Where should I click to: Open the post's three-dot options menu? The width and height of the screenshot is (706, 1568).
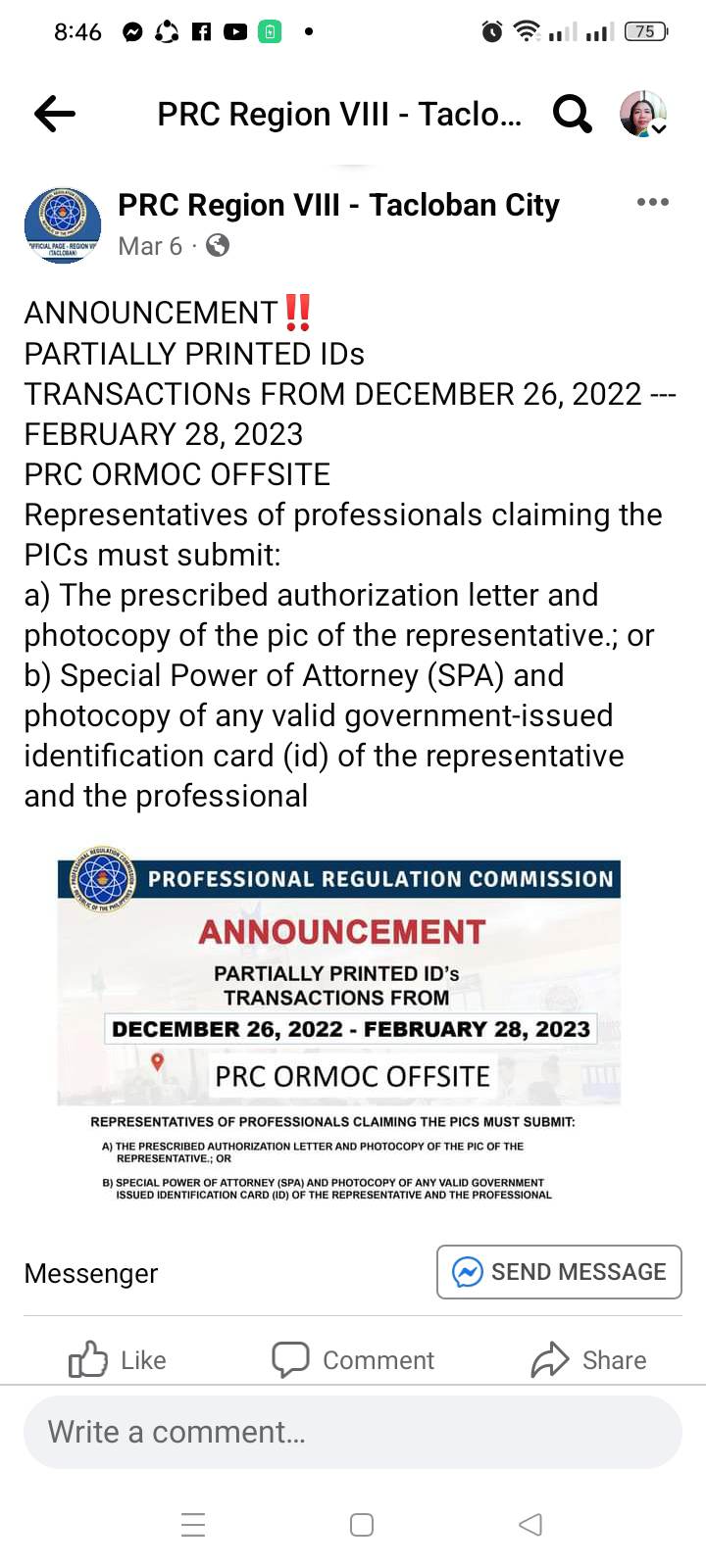[x=652, y=203]
